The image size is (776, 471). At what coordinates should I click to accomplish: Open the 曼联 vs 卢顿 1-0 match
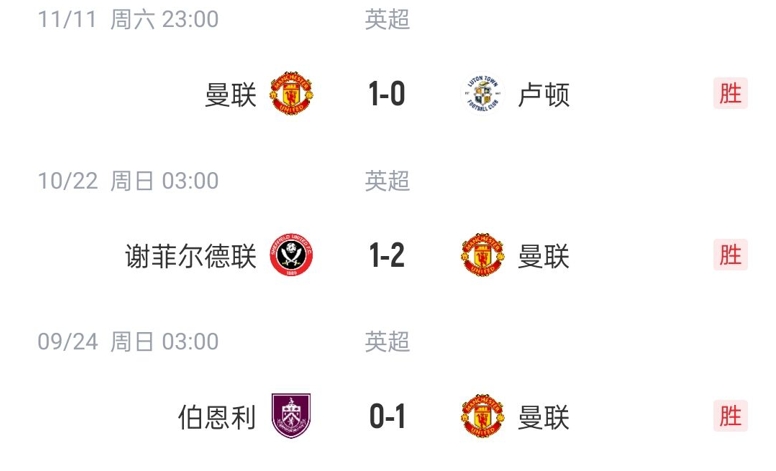click(x=386, y=95)
